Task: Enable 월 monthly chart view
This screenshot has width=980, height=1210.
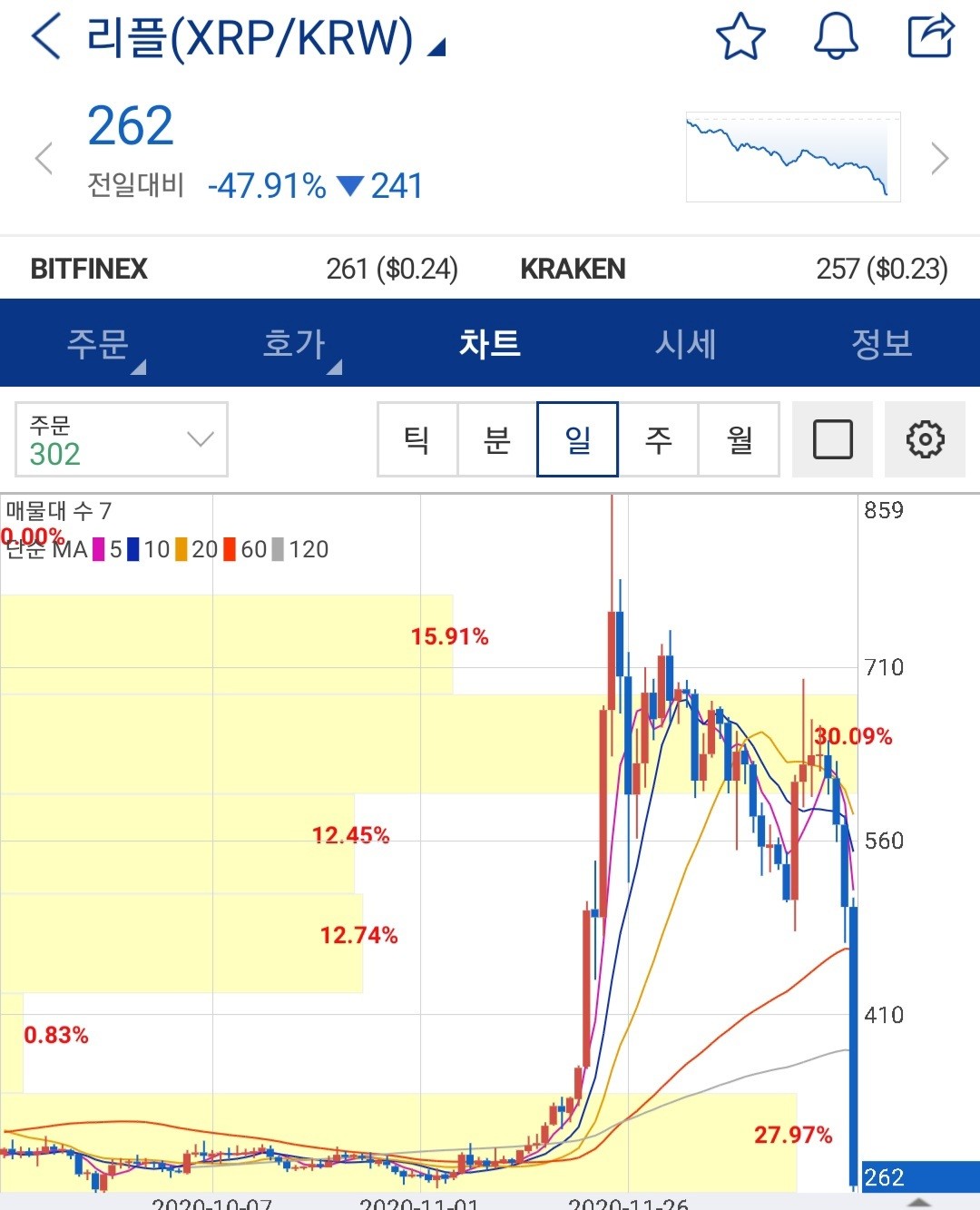Action: click(x=739, y=439)
